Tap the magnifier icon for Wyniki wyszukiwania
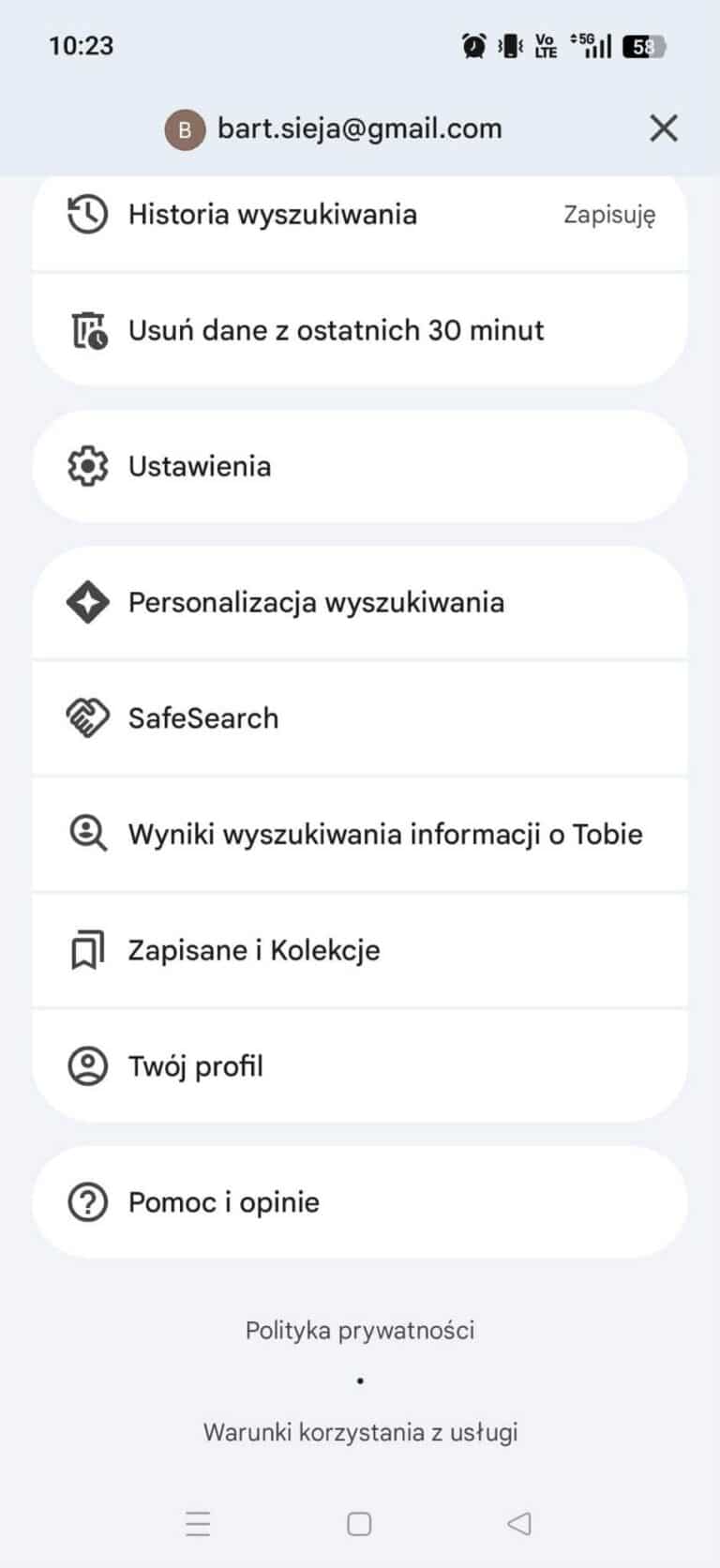The image size is (720, 1568). tap(86, 834)
